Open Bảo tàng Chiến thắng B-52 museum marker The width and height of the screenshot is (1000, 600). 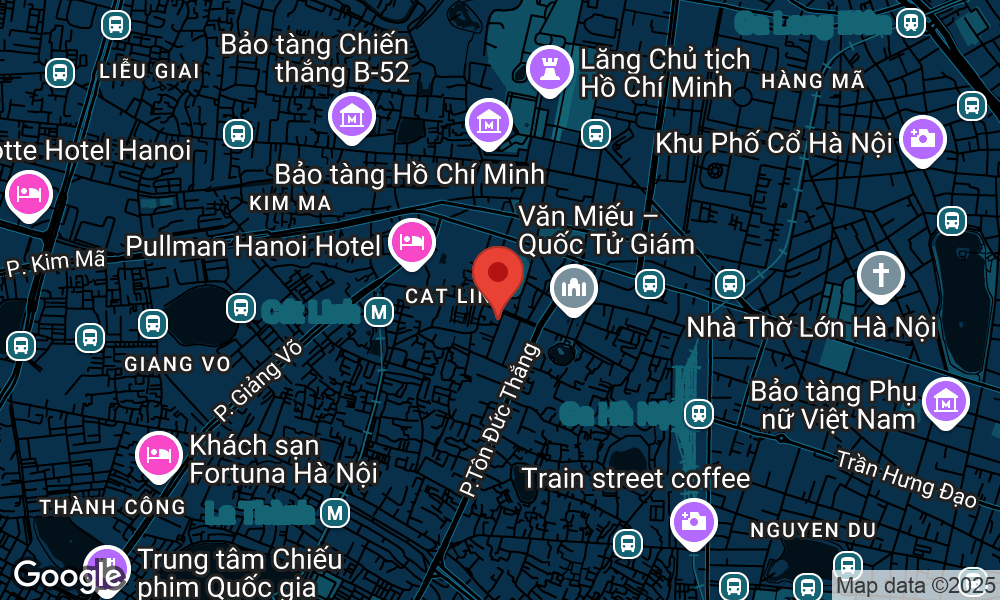point(351,115)
